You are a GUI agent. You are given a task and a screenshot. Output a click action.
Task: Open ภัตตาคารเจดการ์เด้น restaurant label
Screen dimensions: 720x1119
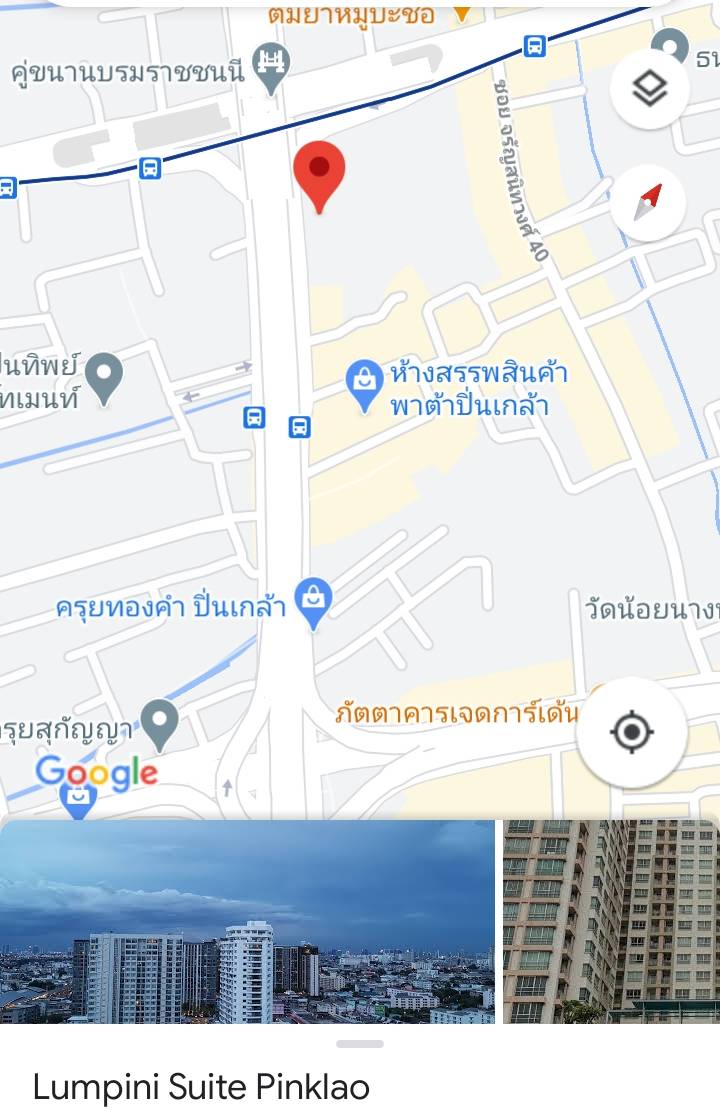456,714
